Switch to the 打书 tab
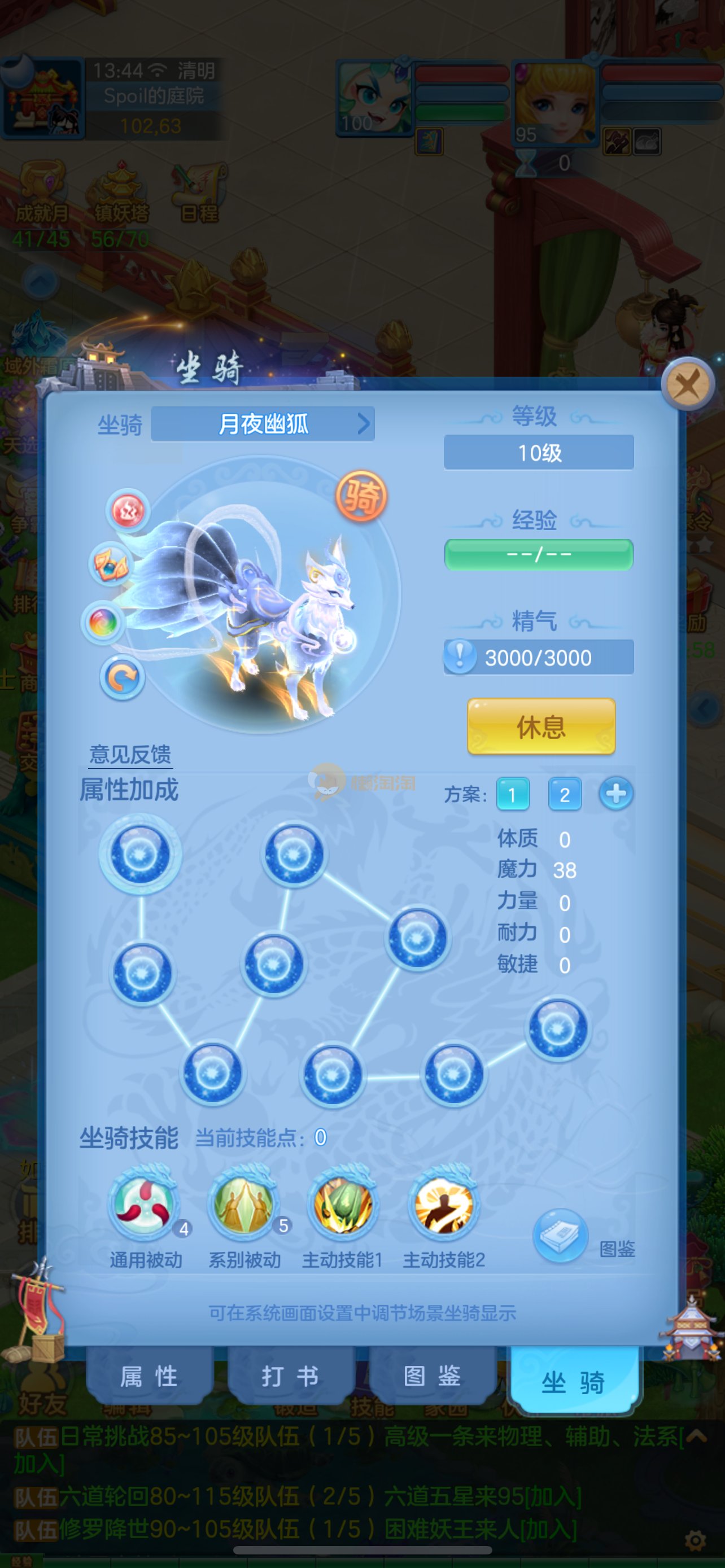 [x=290, y=1377]
